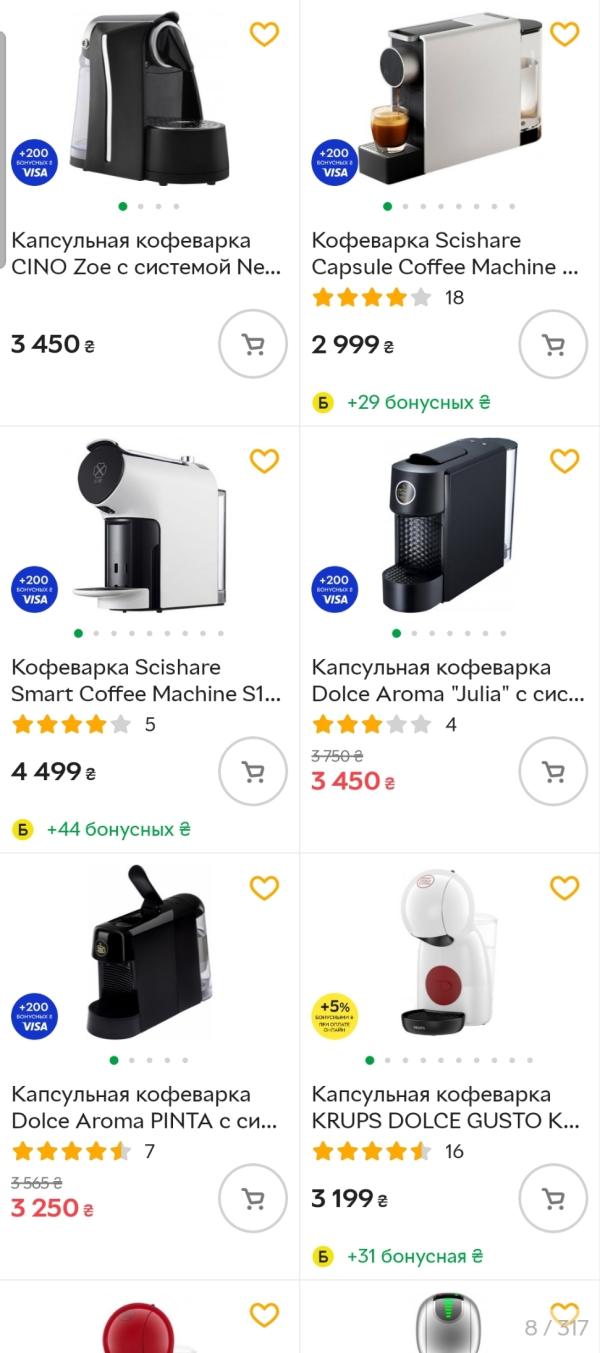
Task: Open the Dolce Aroma PINTA coffee maker
Action: click(x=144, y=1107)
